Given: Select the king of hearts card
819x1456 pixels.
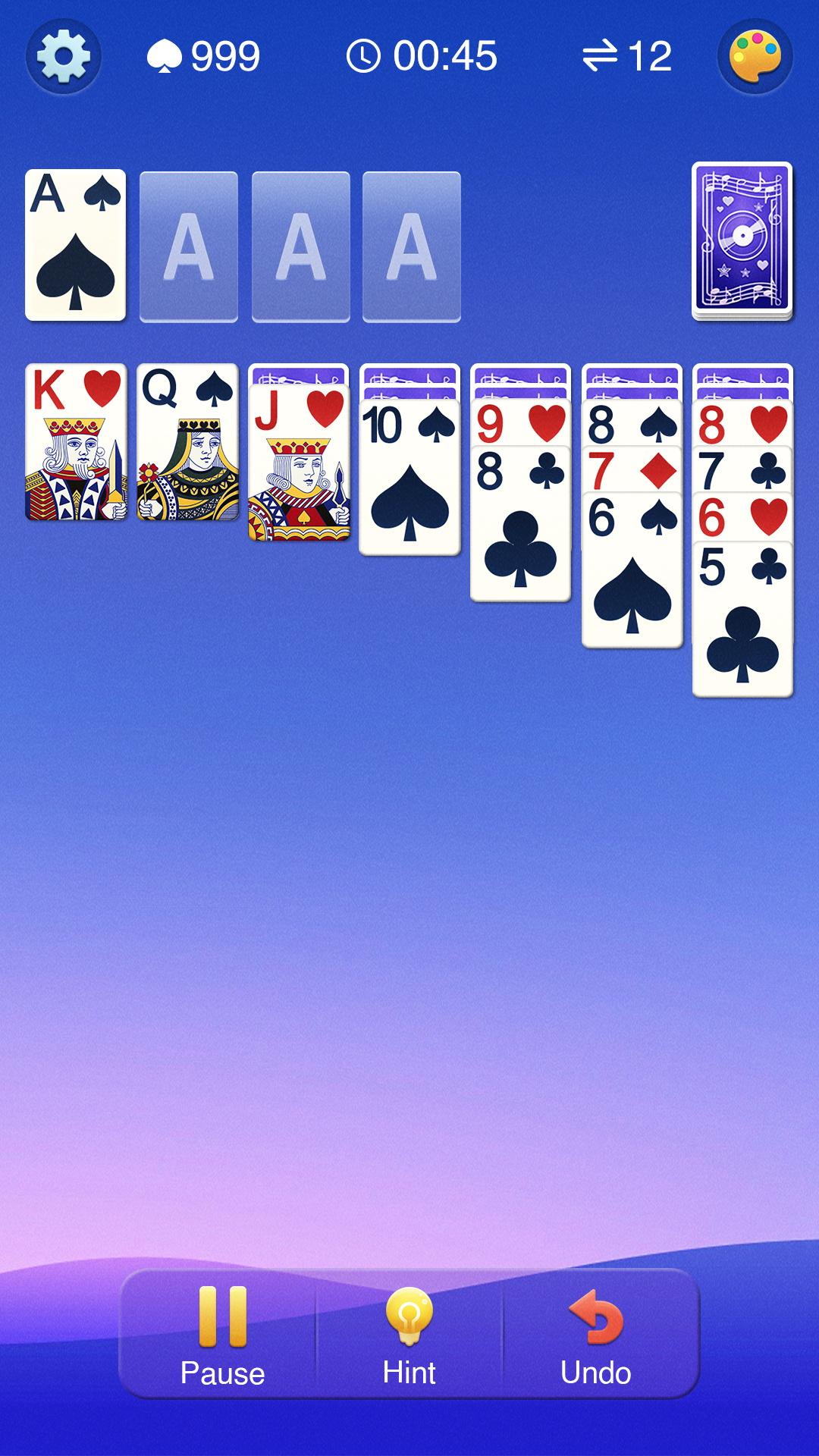Looking at the screenshot, I should [76, 442].
